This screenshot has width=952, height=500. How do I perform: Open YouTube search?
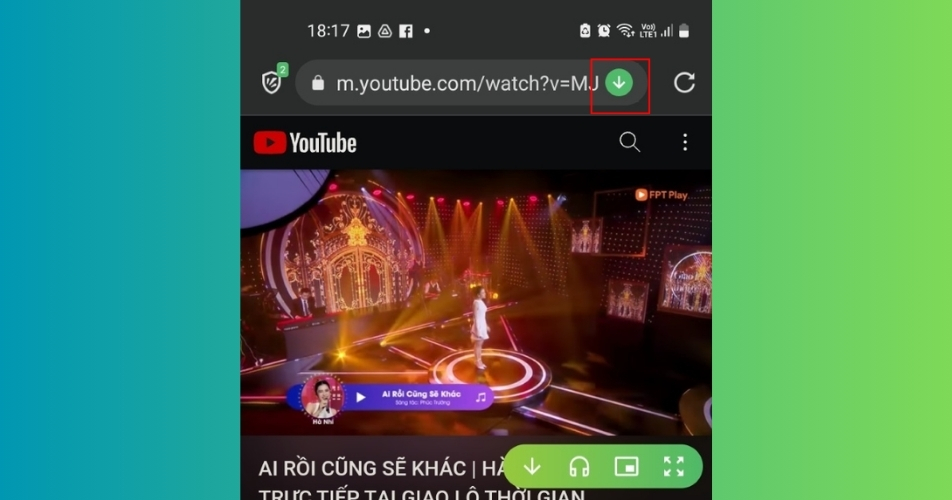(629, 142)
